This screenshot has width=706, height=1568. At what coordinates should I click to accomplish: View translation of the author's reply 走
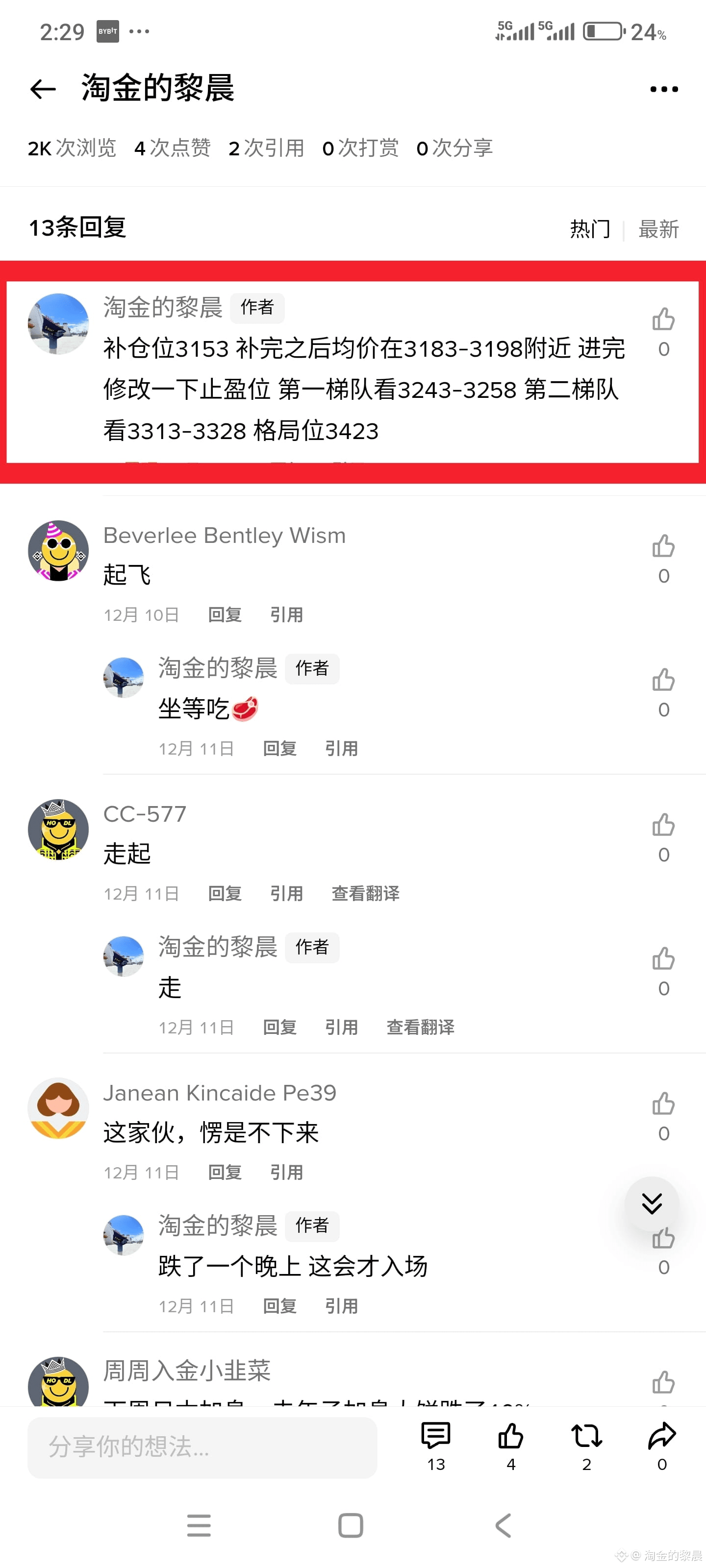tap(420, 1028)
